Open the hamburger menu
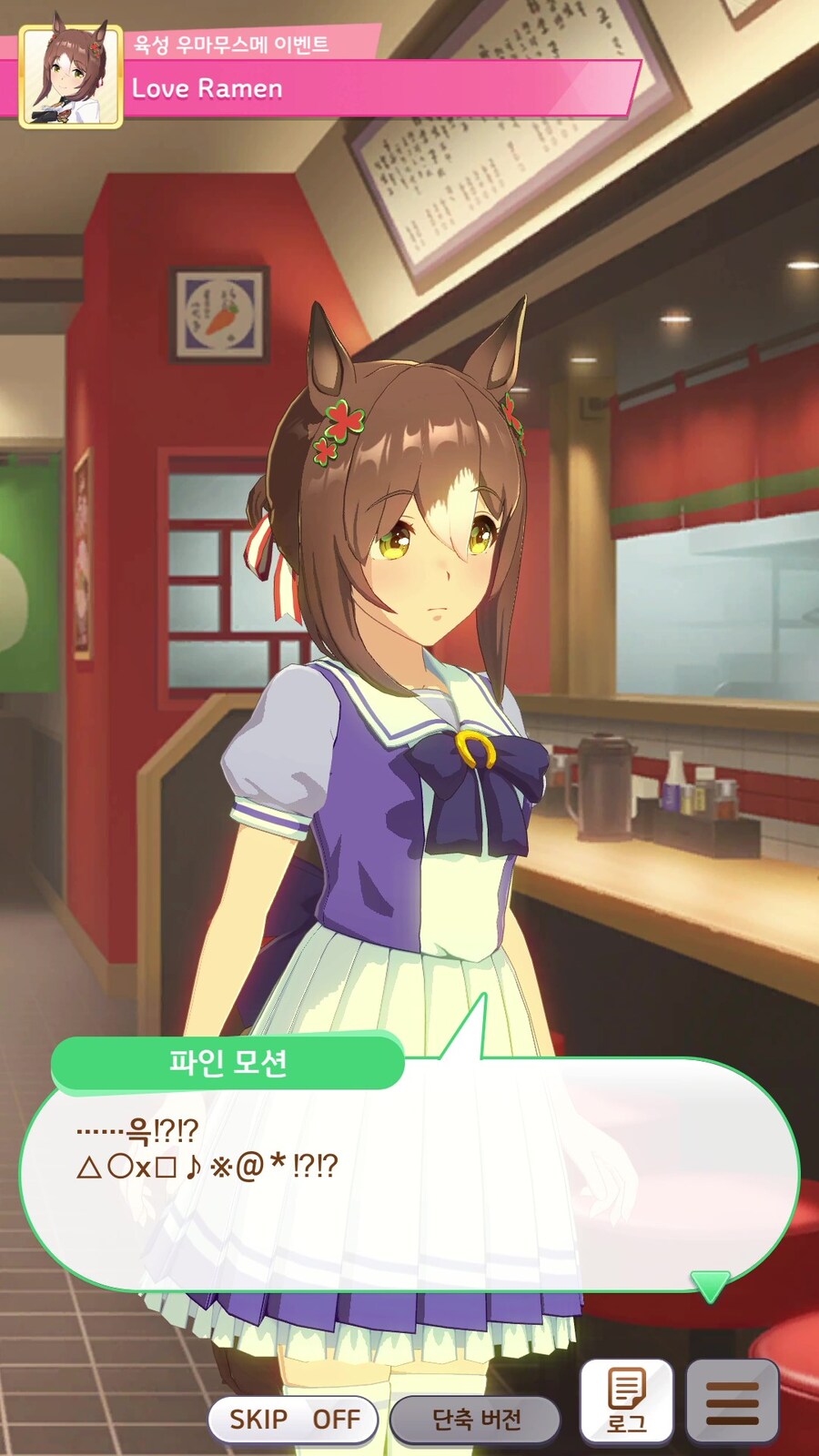The width and height of the screenshot is (819, 1456). 733,1402
